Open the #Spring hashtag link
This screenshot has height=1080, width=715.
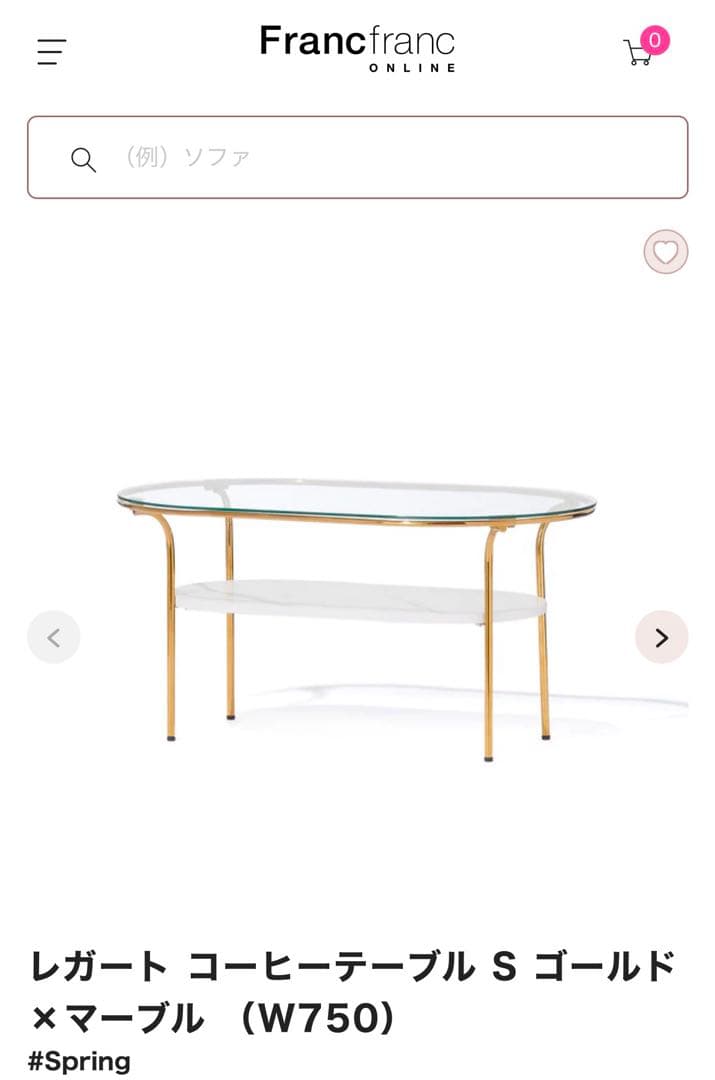79,1061
